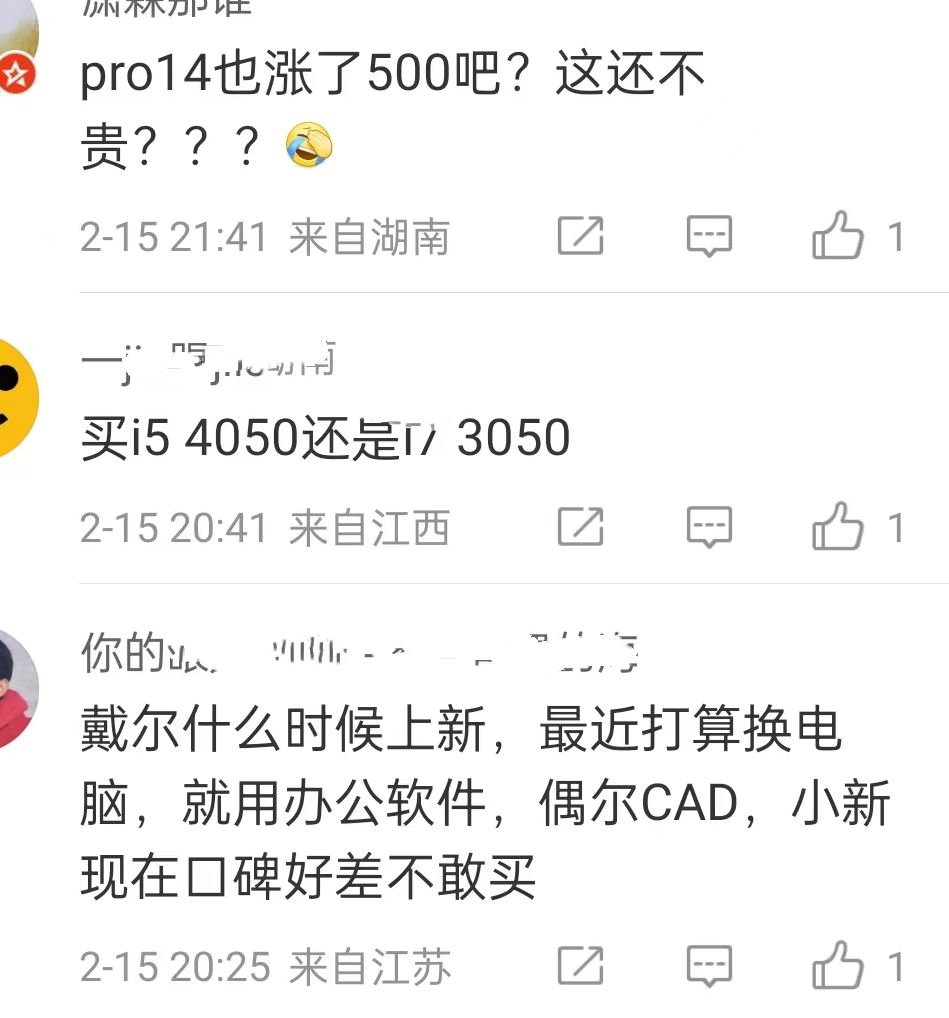
Task: Repost the 戴尔什么时候上新 comment from 江苏
Action: pos(580,967)
